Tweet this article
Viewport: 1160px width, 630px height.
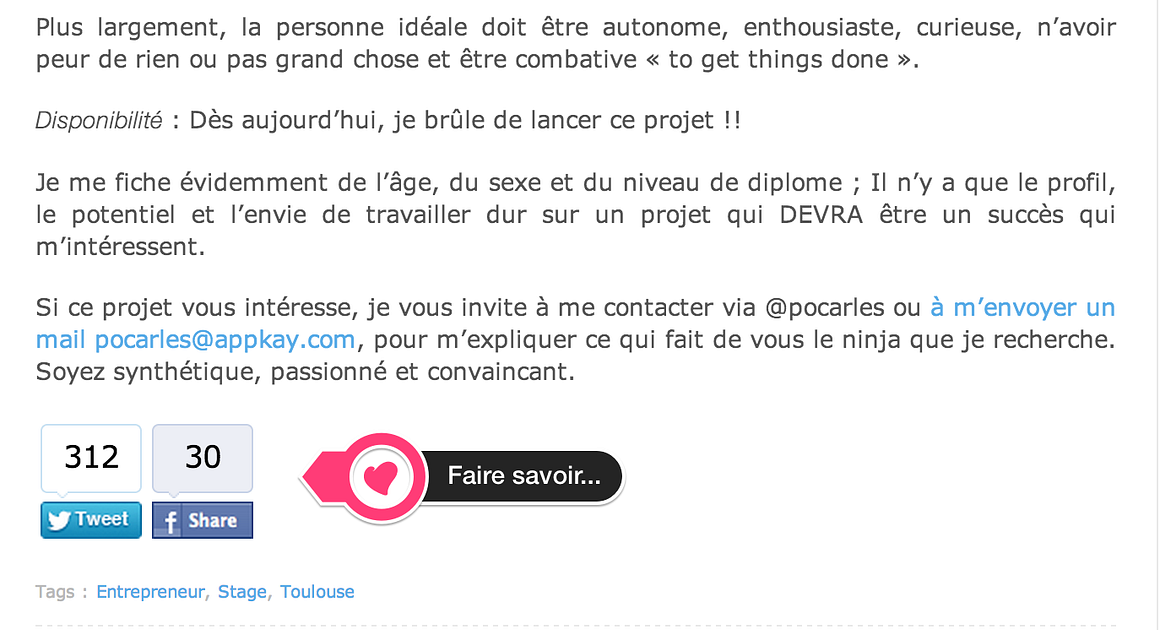pyautogui.click(x=91, y=520)
